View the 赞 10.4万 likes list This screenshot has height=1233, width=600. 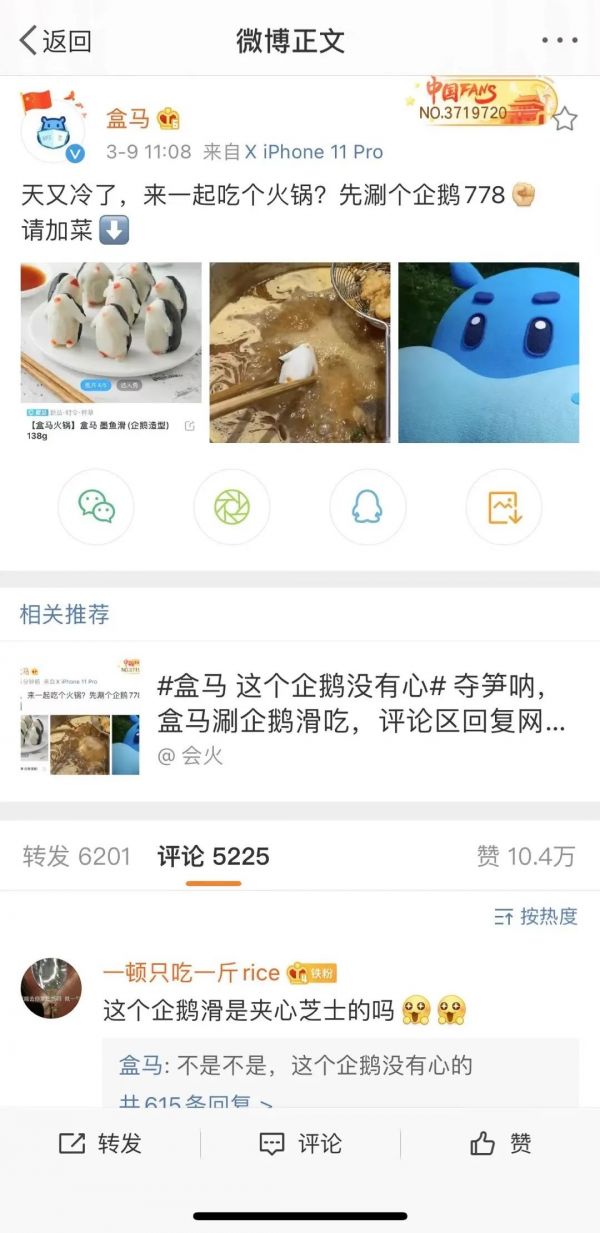526,857
